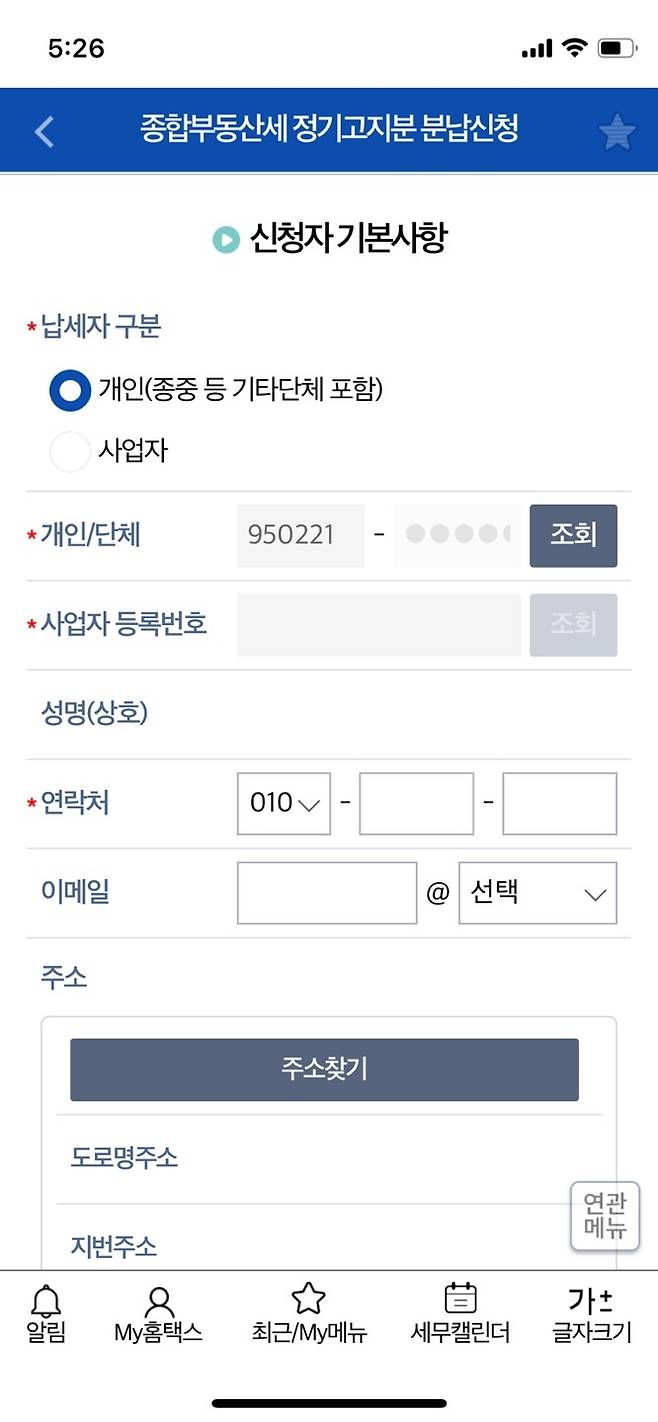Open the 알림 tab
658x1422 pixels.
(x=46, y=1314)
